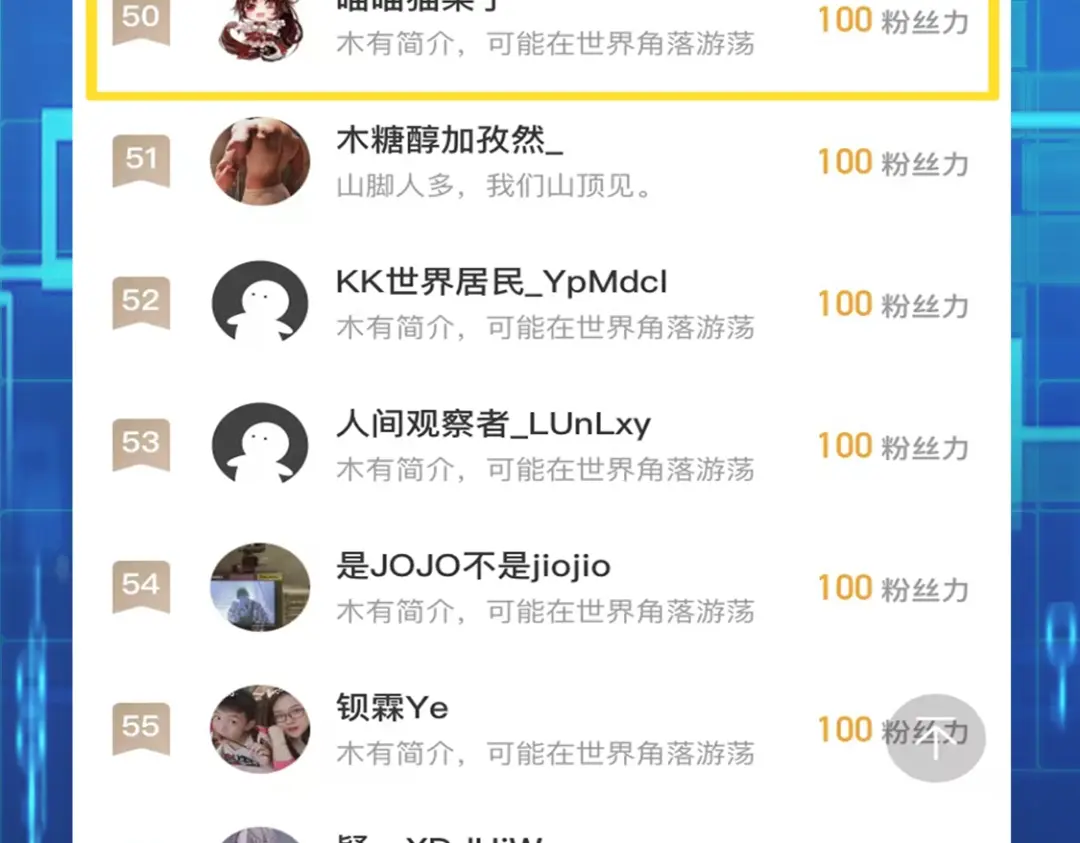The height and width of the screenshot is (843, 1080).
Task: Tap the back-to-top arrow button
Action: point(936,739)
